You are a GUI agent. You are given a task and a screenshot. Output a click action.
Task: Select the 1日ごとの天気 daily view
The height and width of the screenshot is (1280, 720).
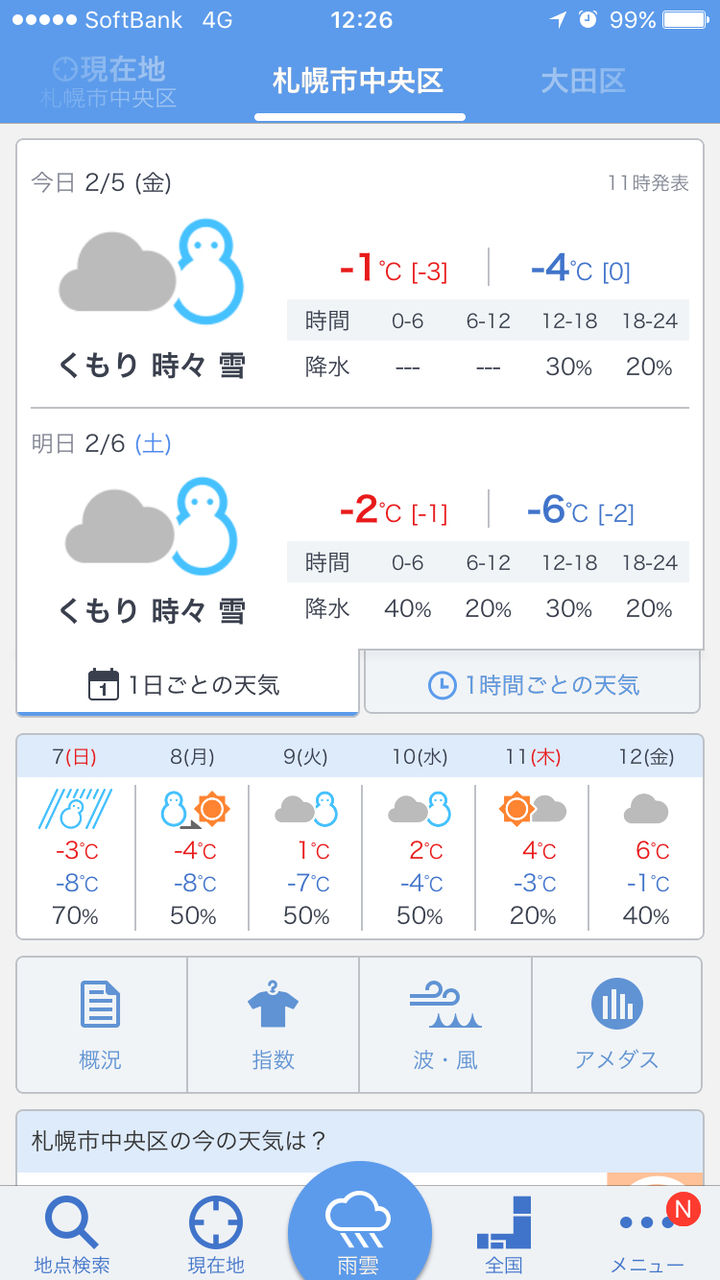(187, 684)
